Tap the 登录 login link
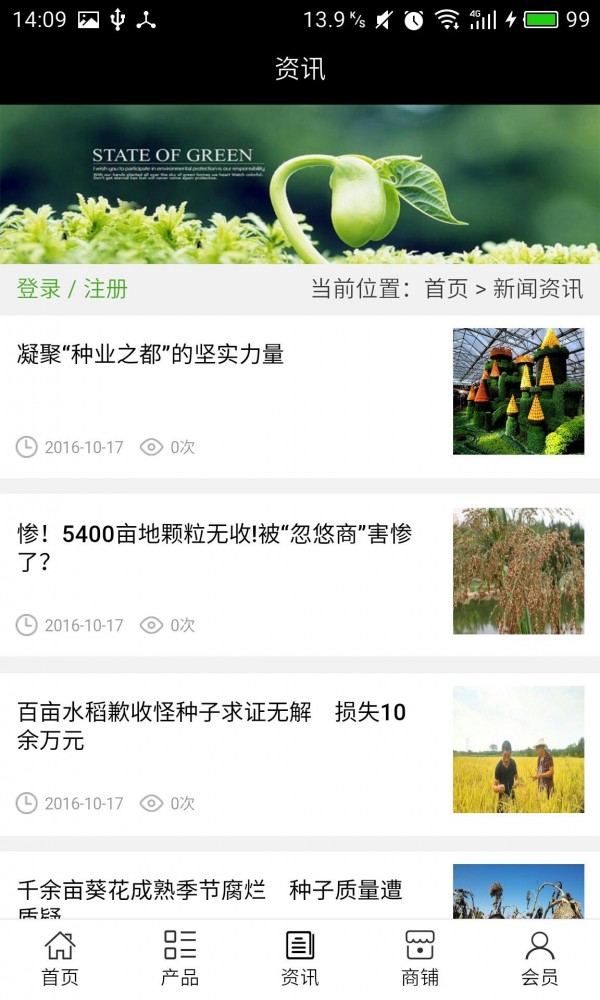 pos(39,290)
